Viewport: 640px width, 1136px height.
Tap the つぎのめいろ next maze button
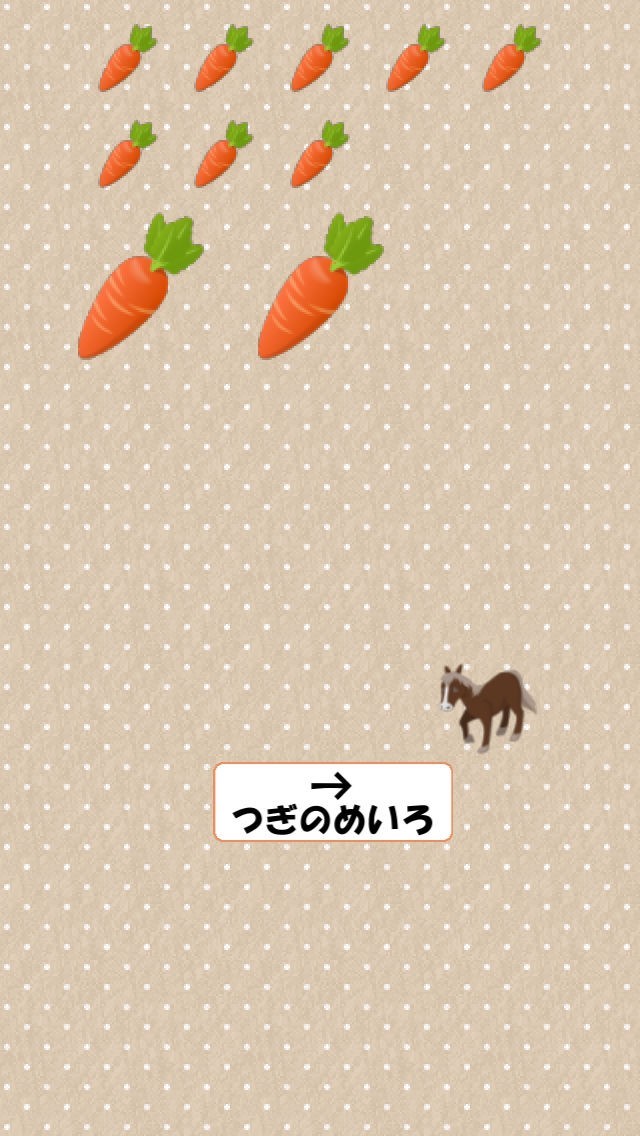coord(333,802)
